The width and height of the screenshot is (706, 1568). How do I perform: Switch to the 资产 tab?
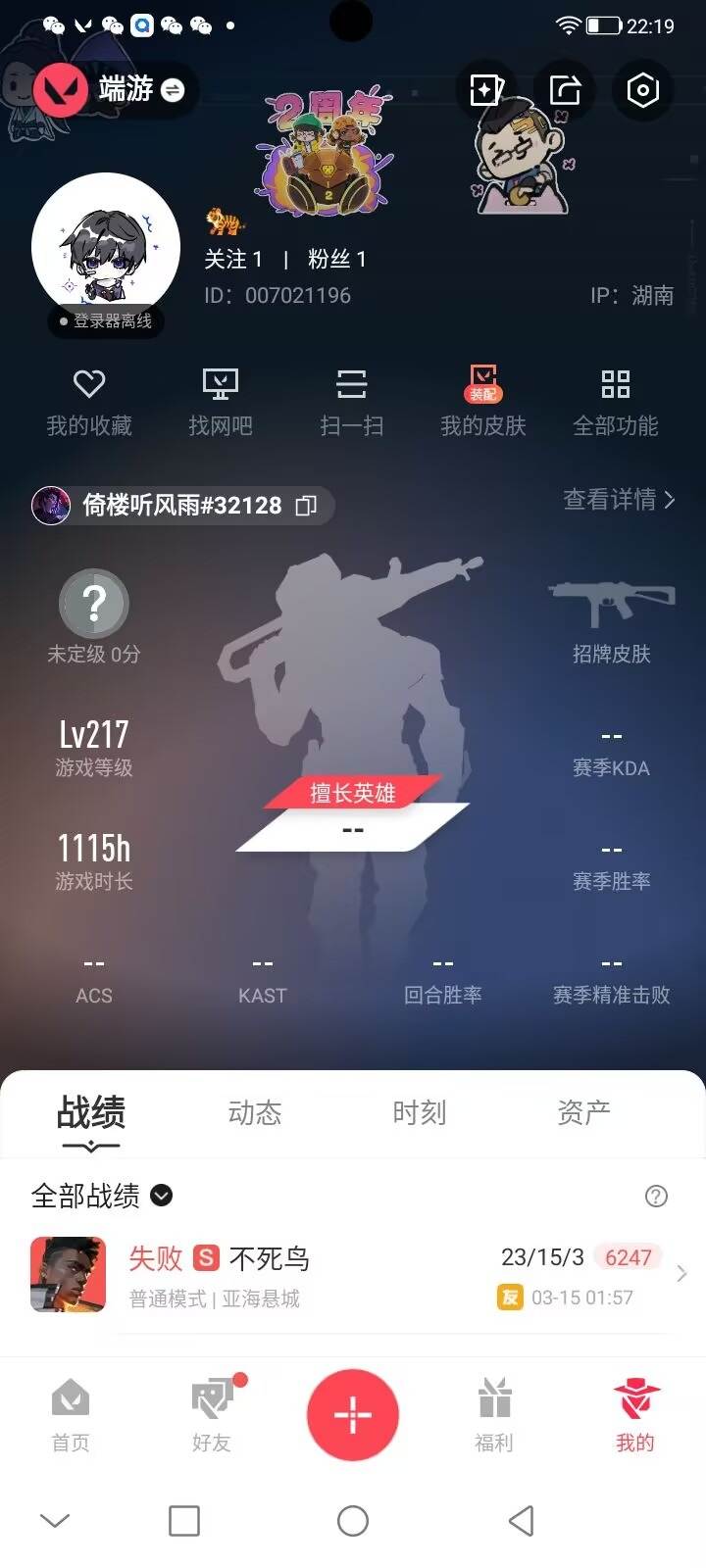[x=583, y=1112]
